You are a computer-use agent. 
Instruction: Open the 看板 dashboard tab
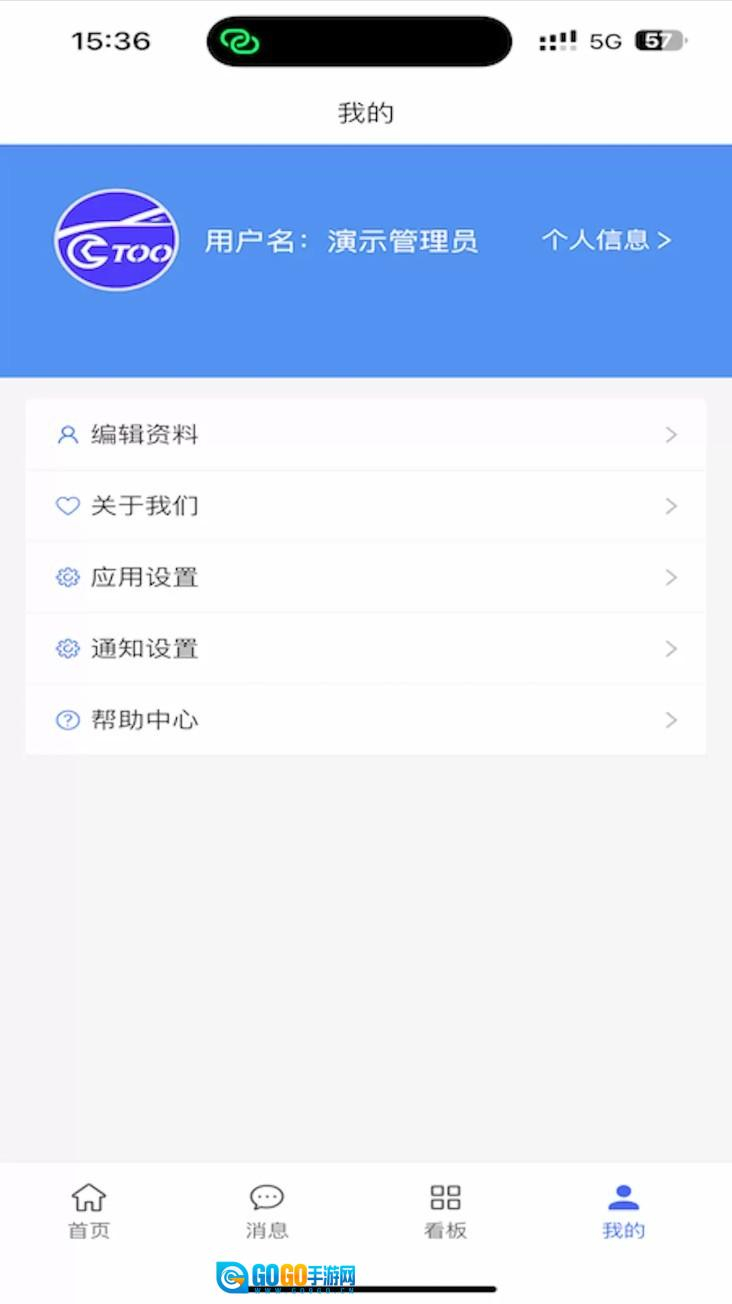[445, 1210]
